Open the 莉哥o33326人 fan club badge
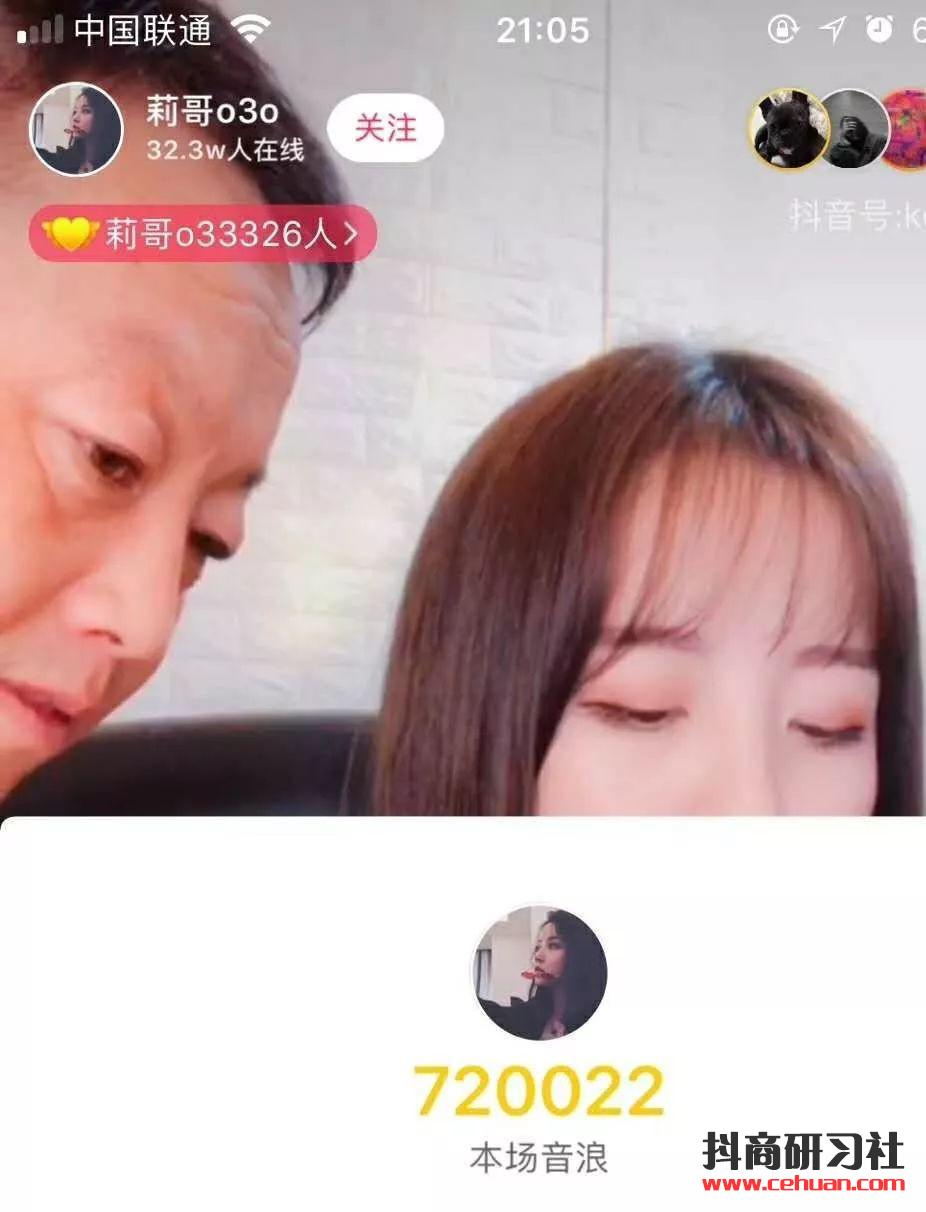The image size is (926, 1212). point(203,235)
